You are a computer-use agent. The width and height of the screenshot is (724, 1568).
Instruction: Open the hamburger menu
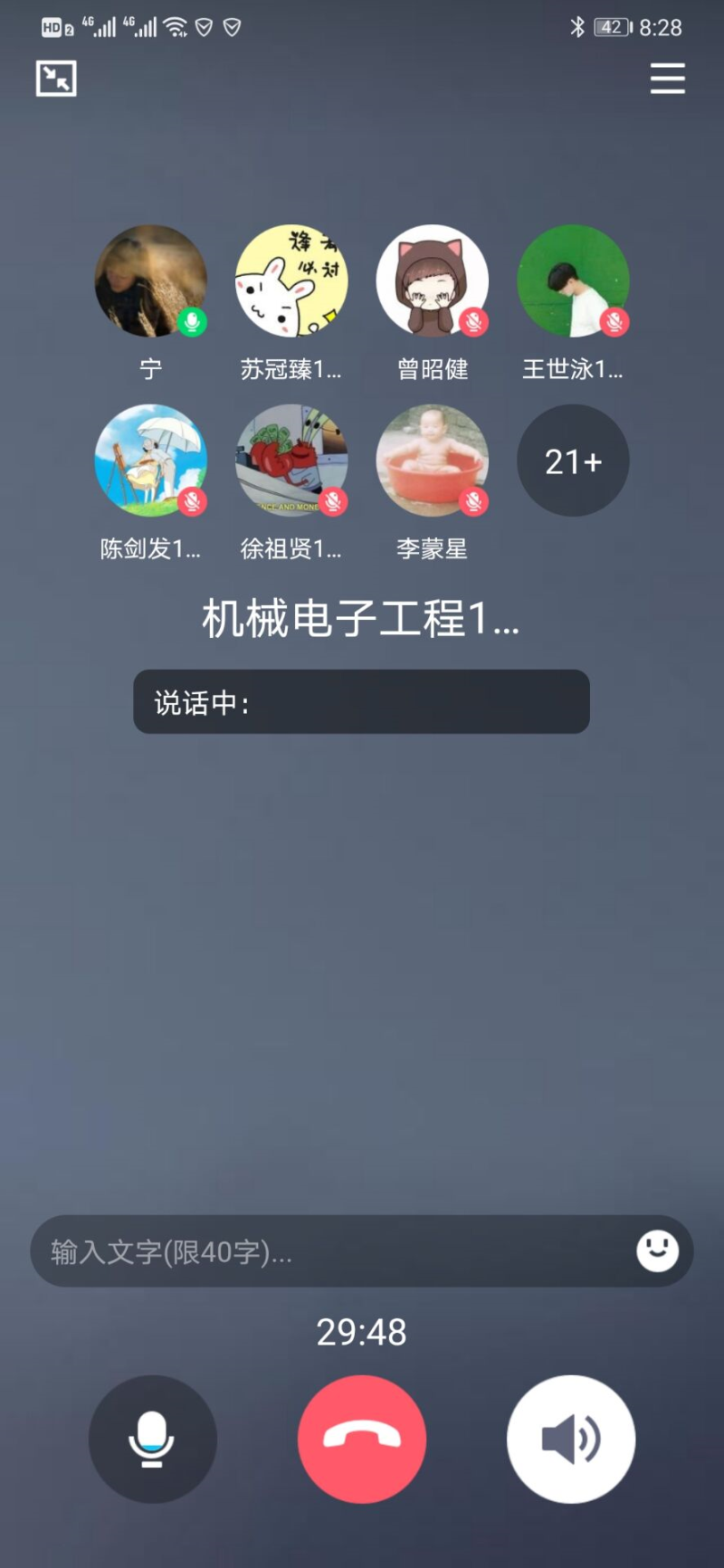click(x=667, y=79)
